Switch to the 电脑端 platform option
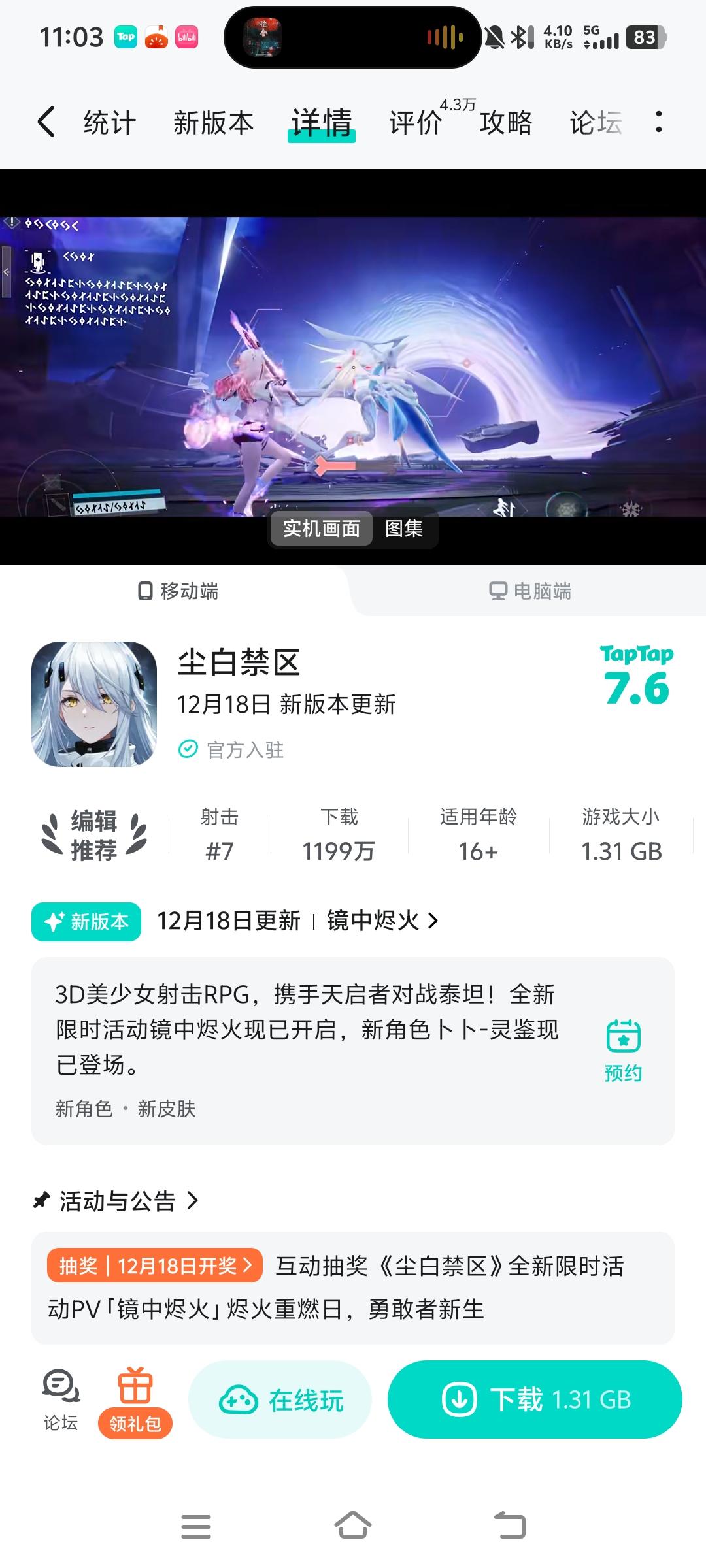 529,591
